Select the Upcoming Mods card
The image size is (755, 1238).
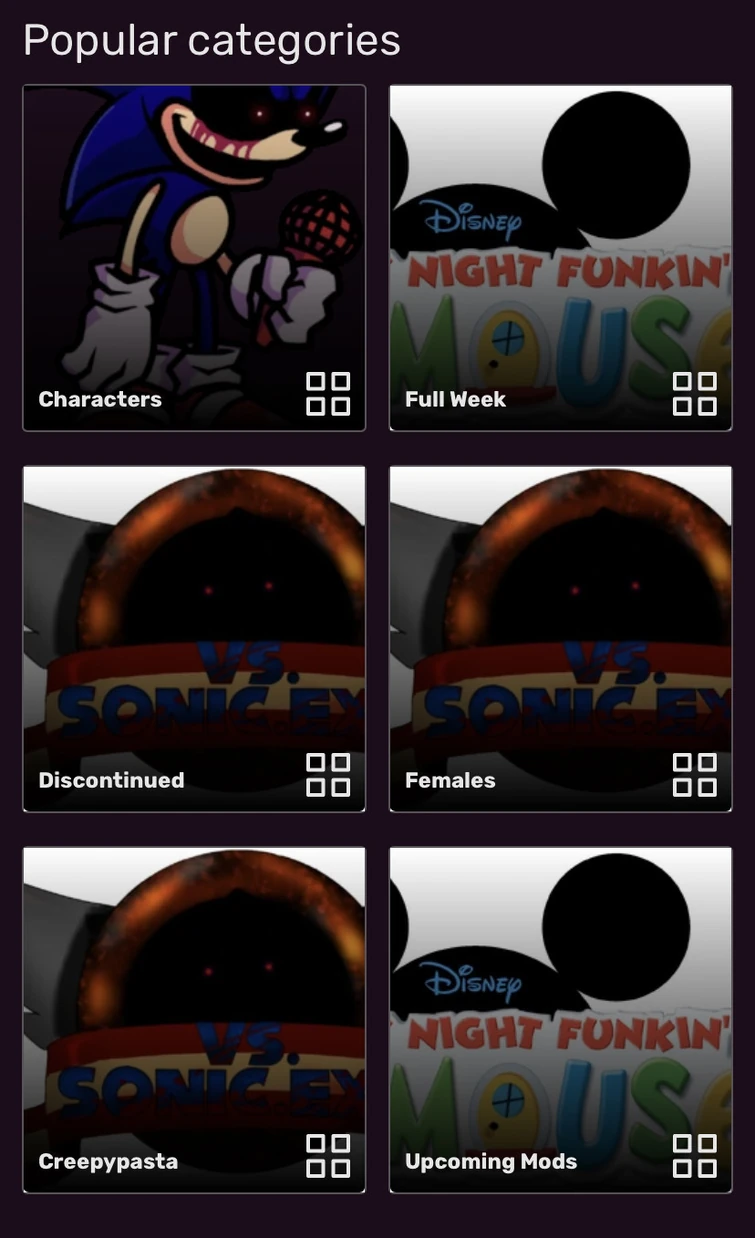pos(560,1020)
